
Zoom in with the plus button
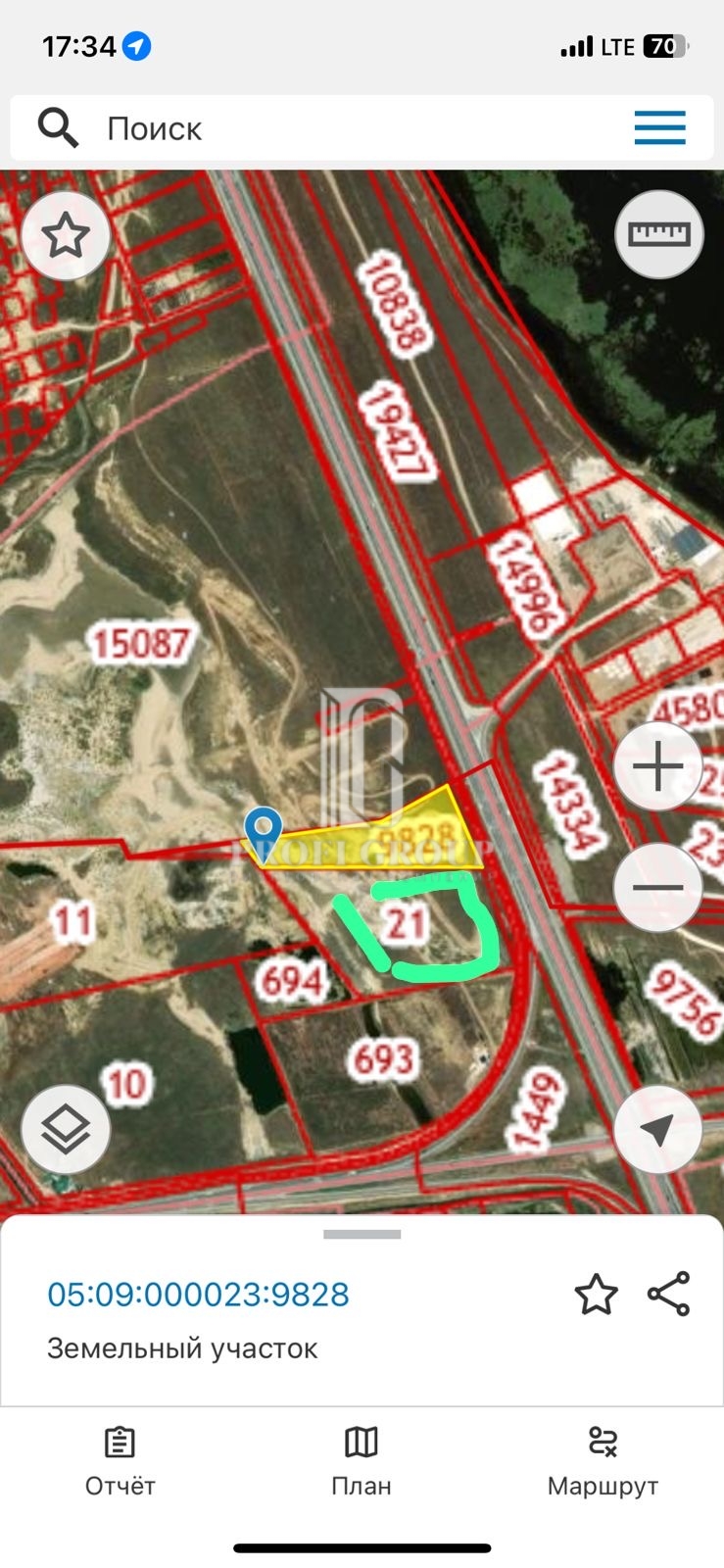(x=658, y=766)
